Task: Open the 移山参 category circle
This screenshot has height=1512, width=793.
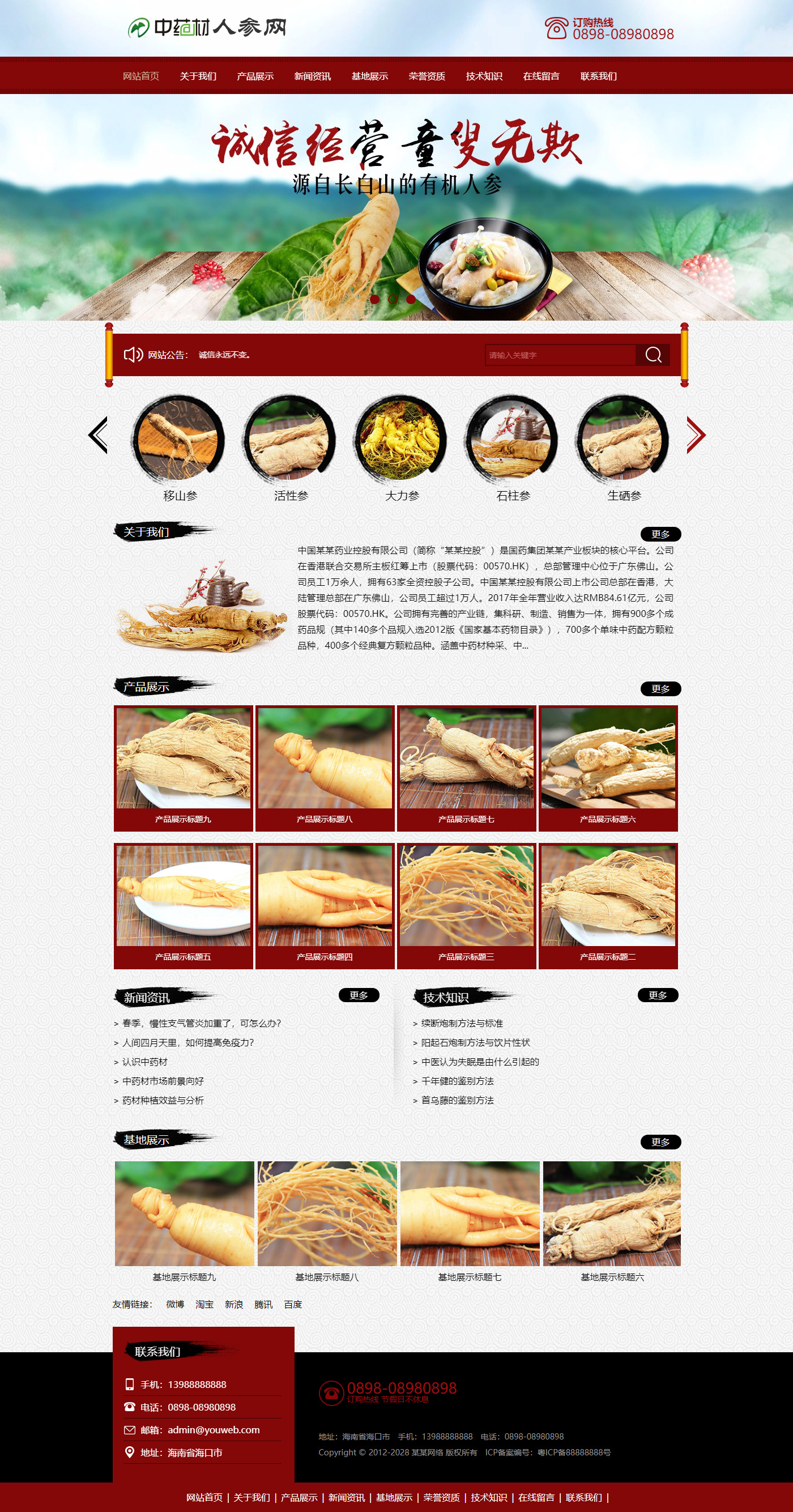Action: (x=179, y=438)
